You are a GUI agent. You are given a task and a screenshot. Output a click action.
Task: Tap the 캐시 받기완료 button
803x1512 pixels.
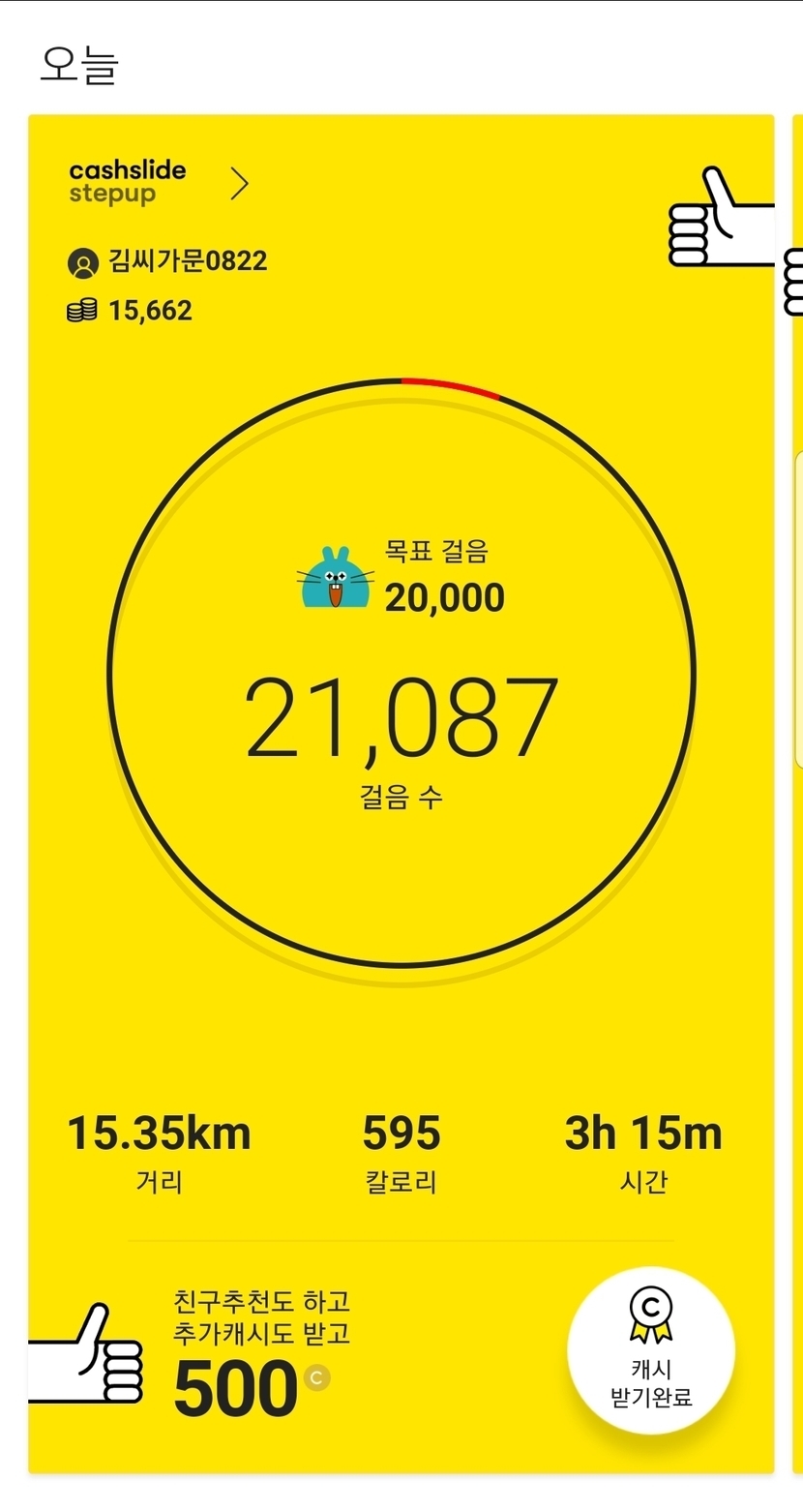pyautogui.click(x=651, y=1349)
